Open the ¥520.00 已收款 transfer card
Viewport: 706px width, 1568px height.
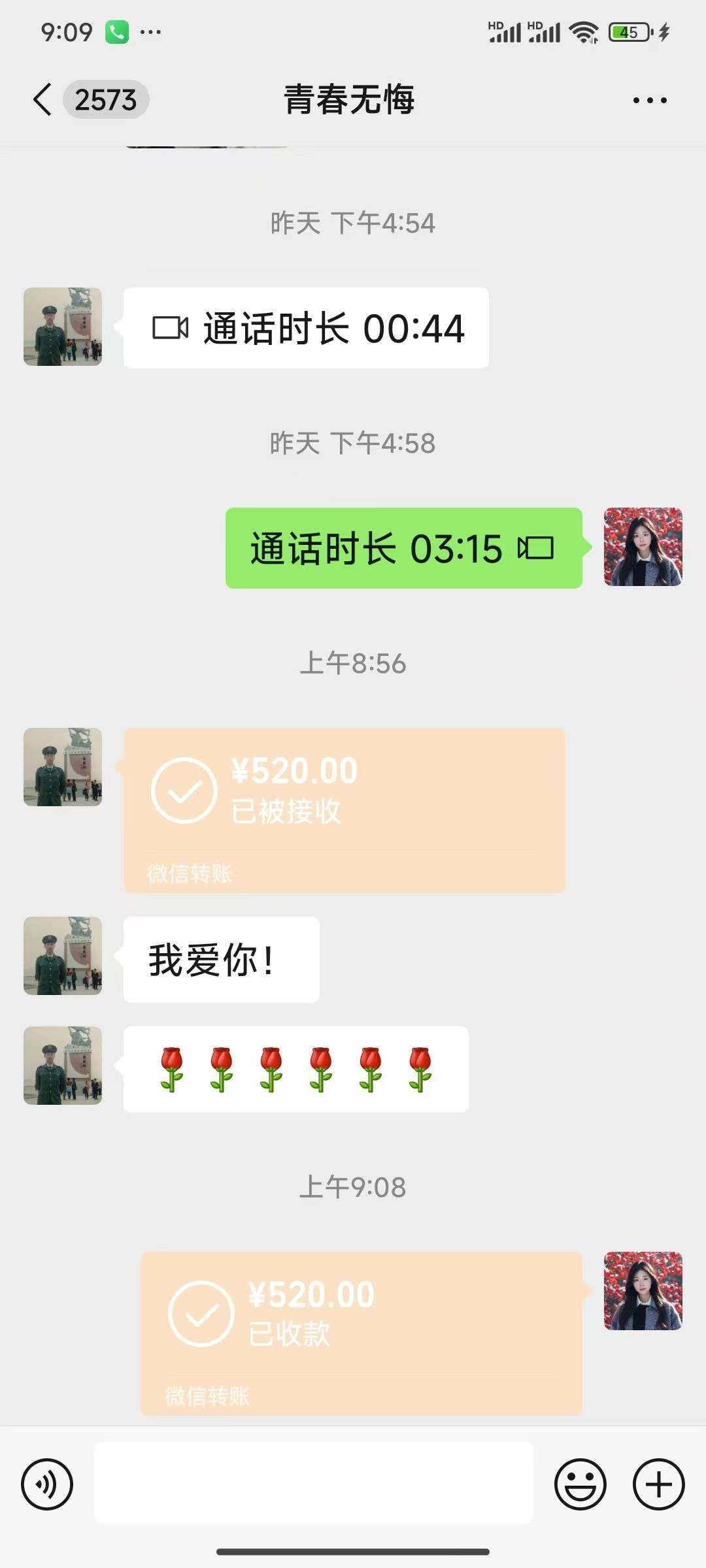(361, 1333)
